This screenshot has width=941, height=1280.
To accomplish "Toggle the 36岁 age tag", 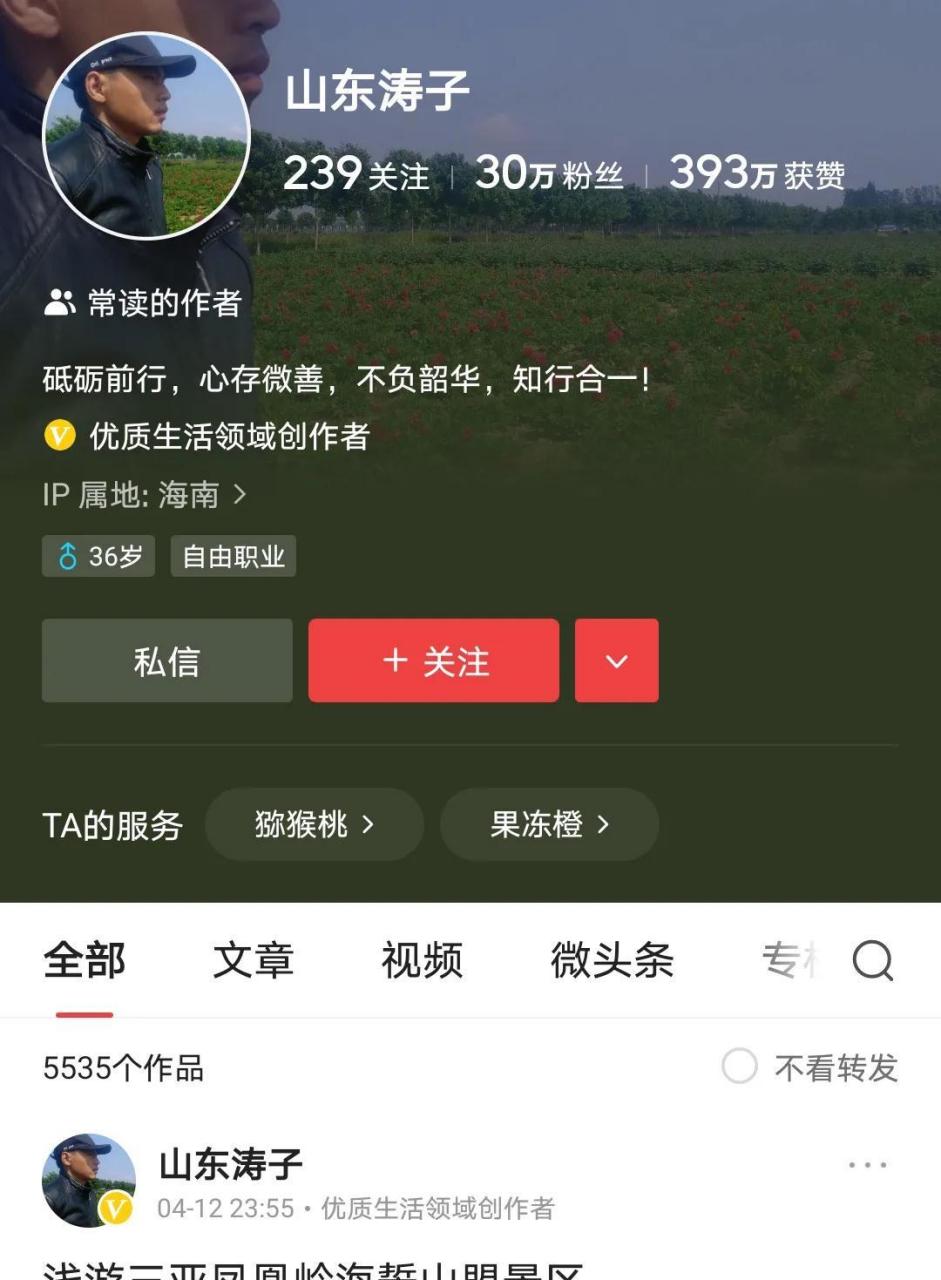I will [97, 559].
